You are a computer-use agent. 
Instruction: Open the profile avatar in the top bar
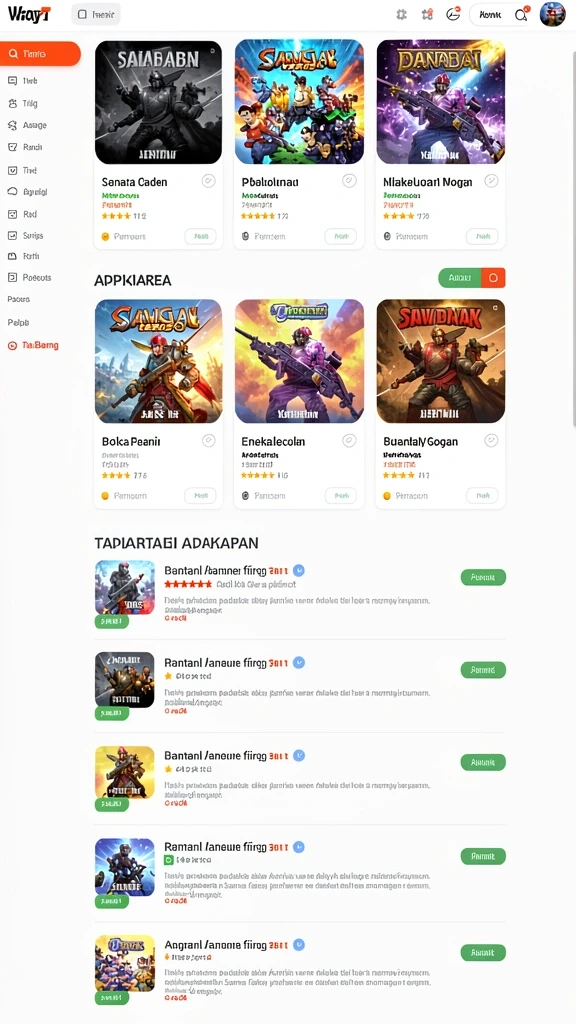pyautogui.click(x=552, y=14)
